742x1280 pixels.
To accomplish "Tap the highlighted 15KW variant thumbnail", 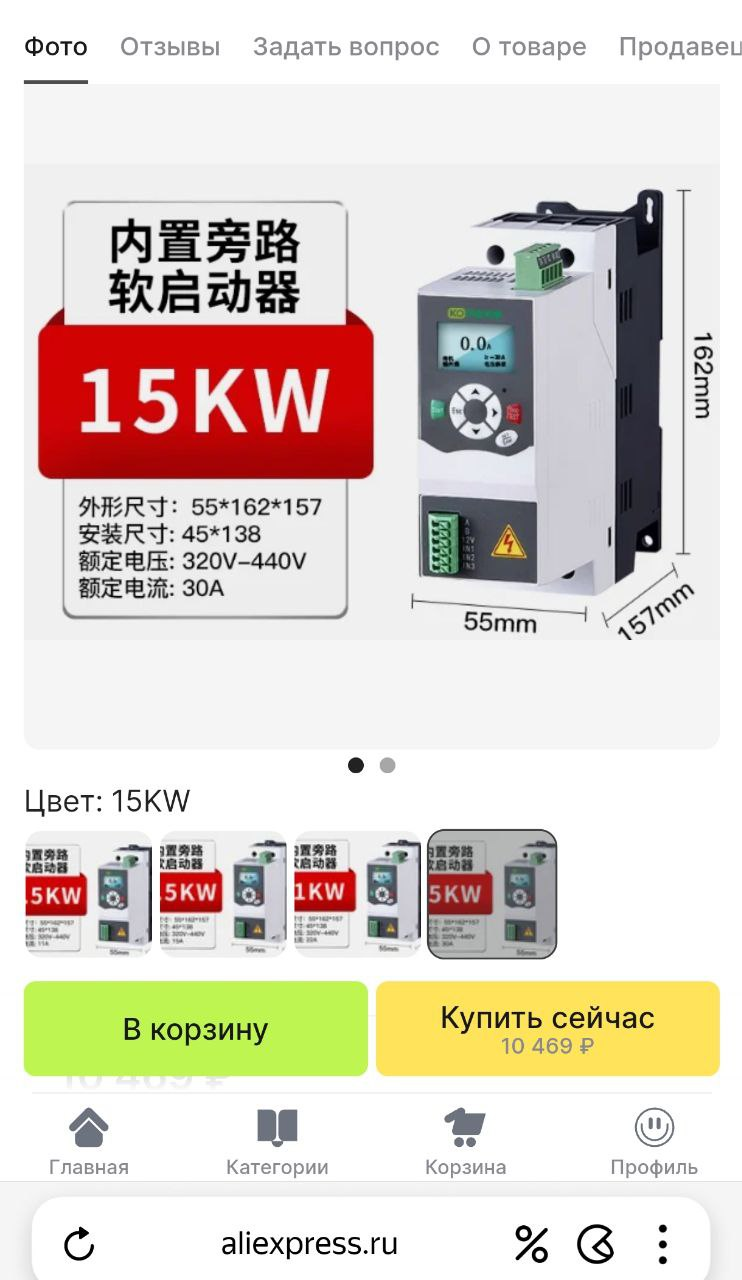I will (492, 894).
